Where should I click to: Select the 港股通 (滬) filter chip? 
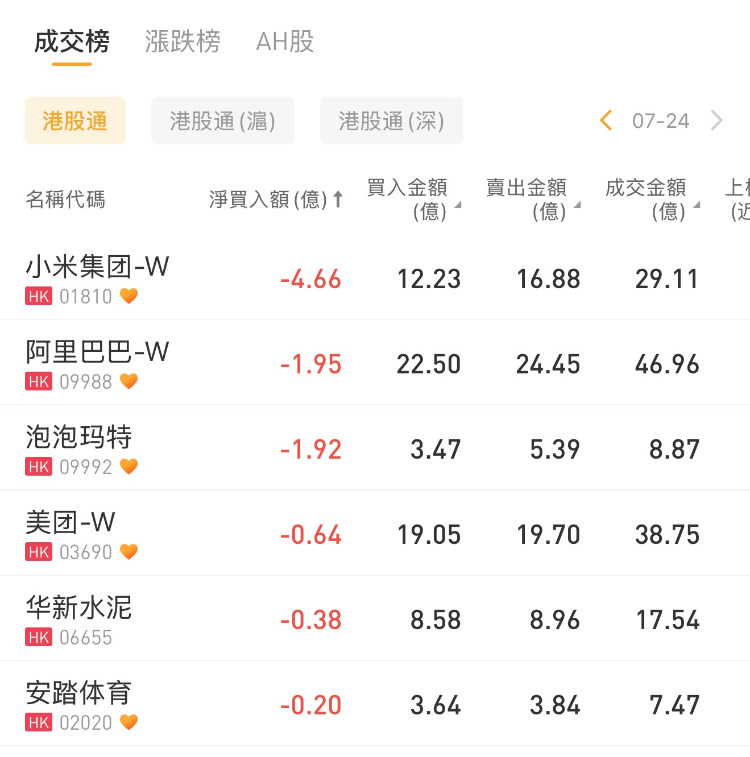pyautogui.click(x=222, y=121)
